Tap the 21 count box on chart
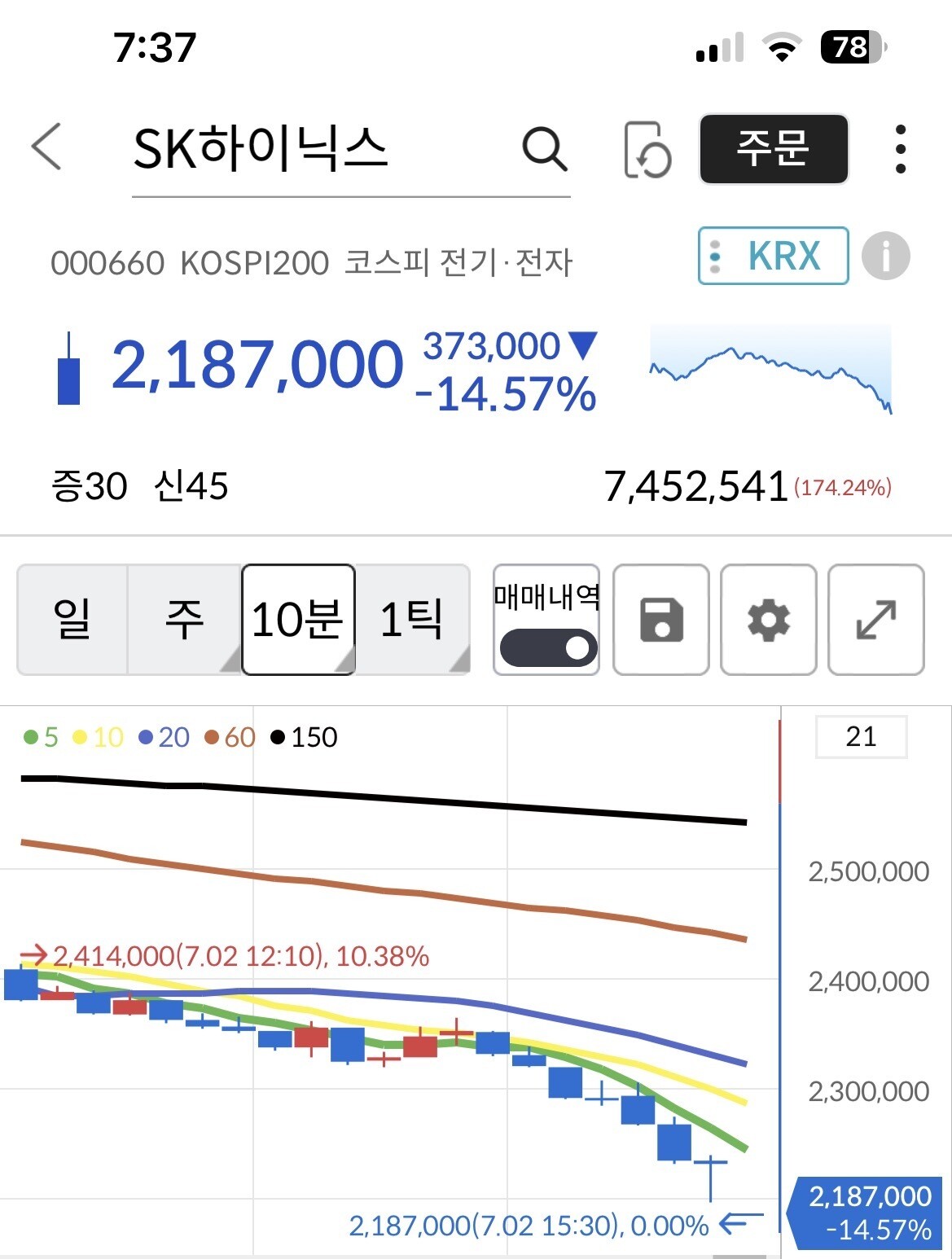 click(x=862, y=737)
